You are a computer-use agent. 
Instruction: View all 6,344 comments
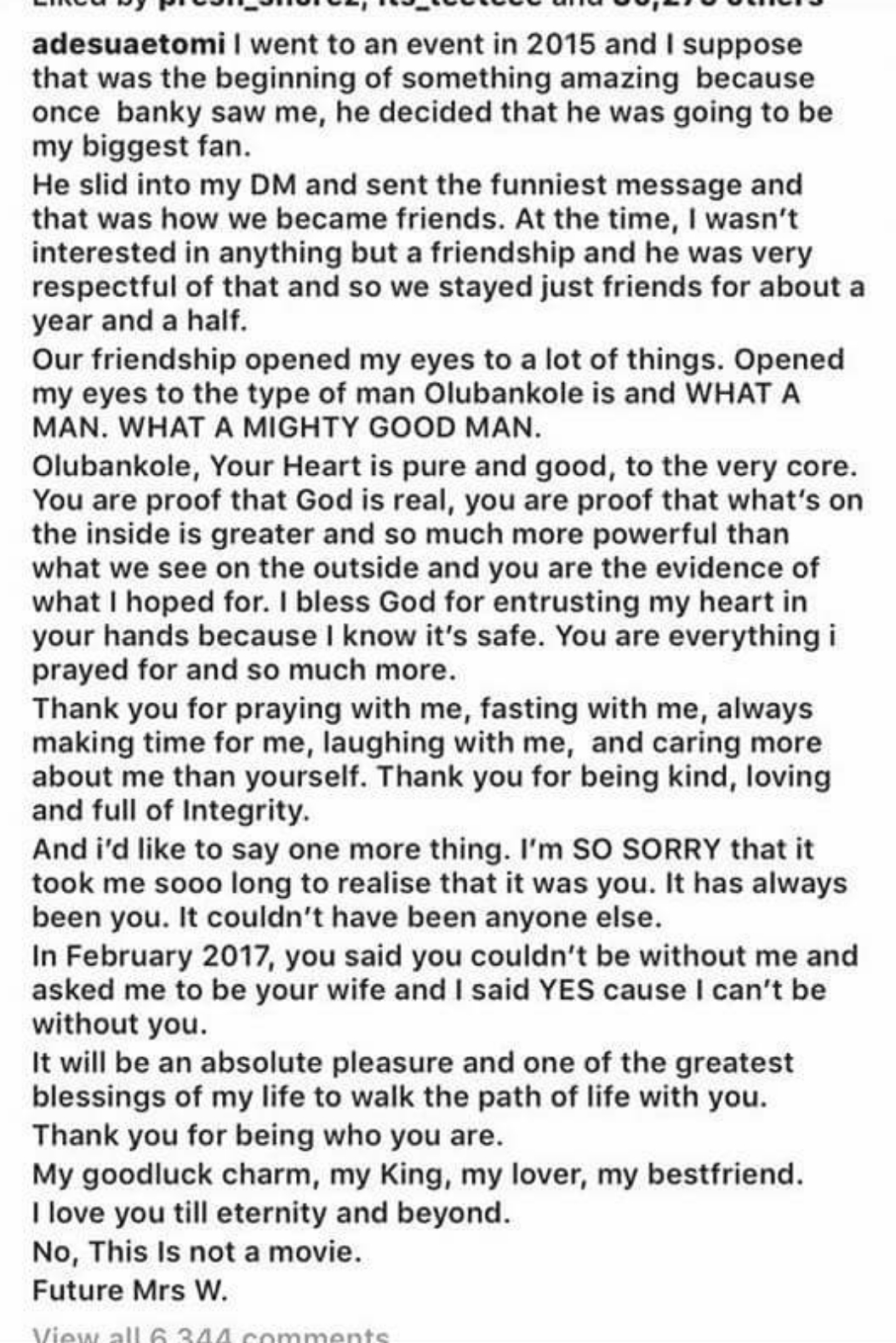click(x=210, y=1334)
